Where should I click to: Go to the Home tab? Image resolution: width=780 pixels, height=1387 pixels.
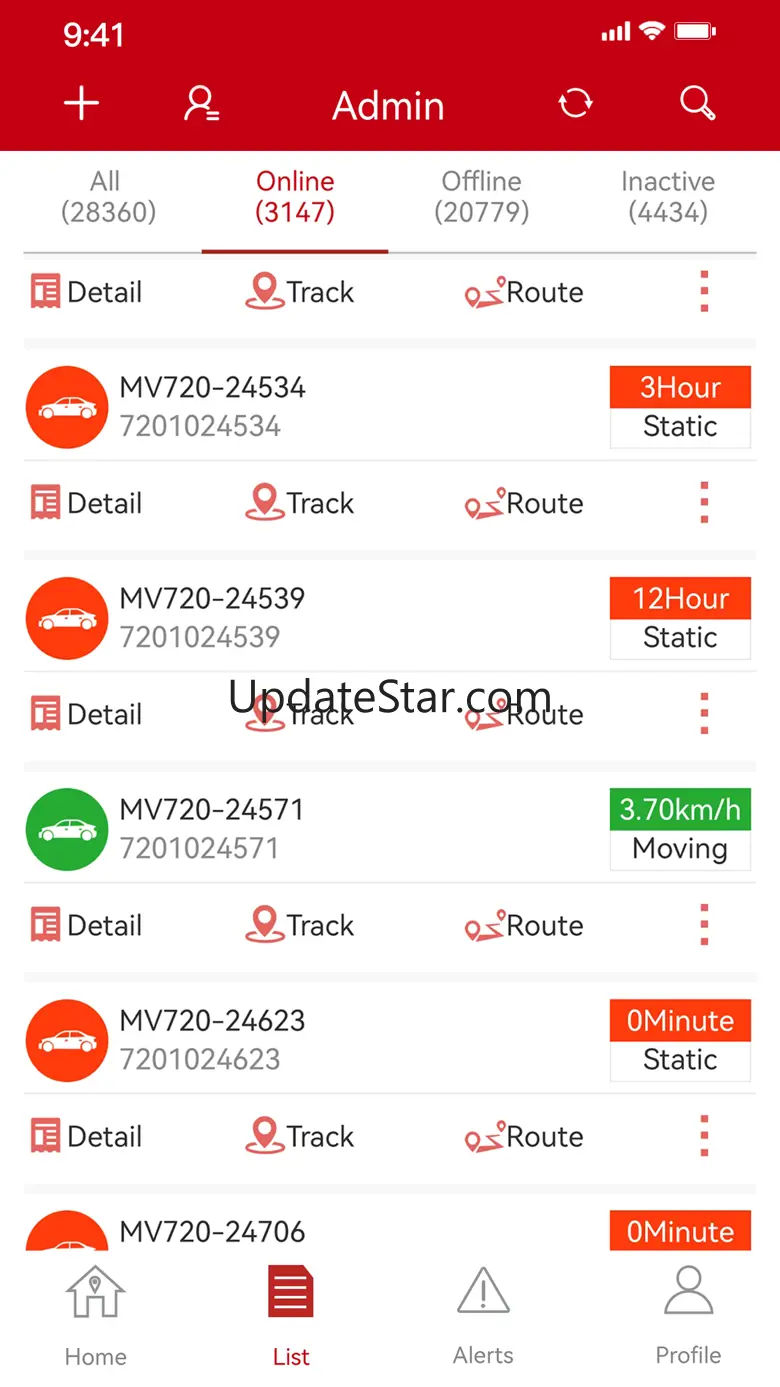click(x=95, y=1316)
